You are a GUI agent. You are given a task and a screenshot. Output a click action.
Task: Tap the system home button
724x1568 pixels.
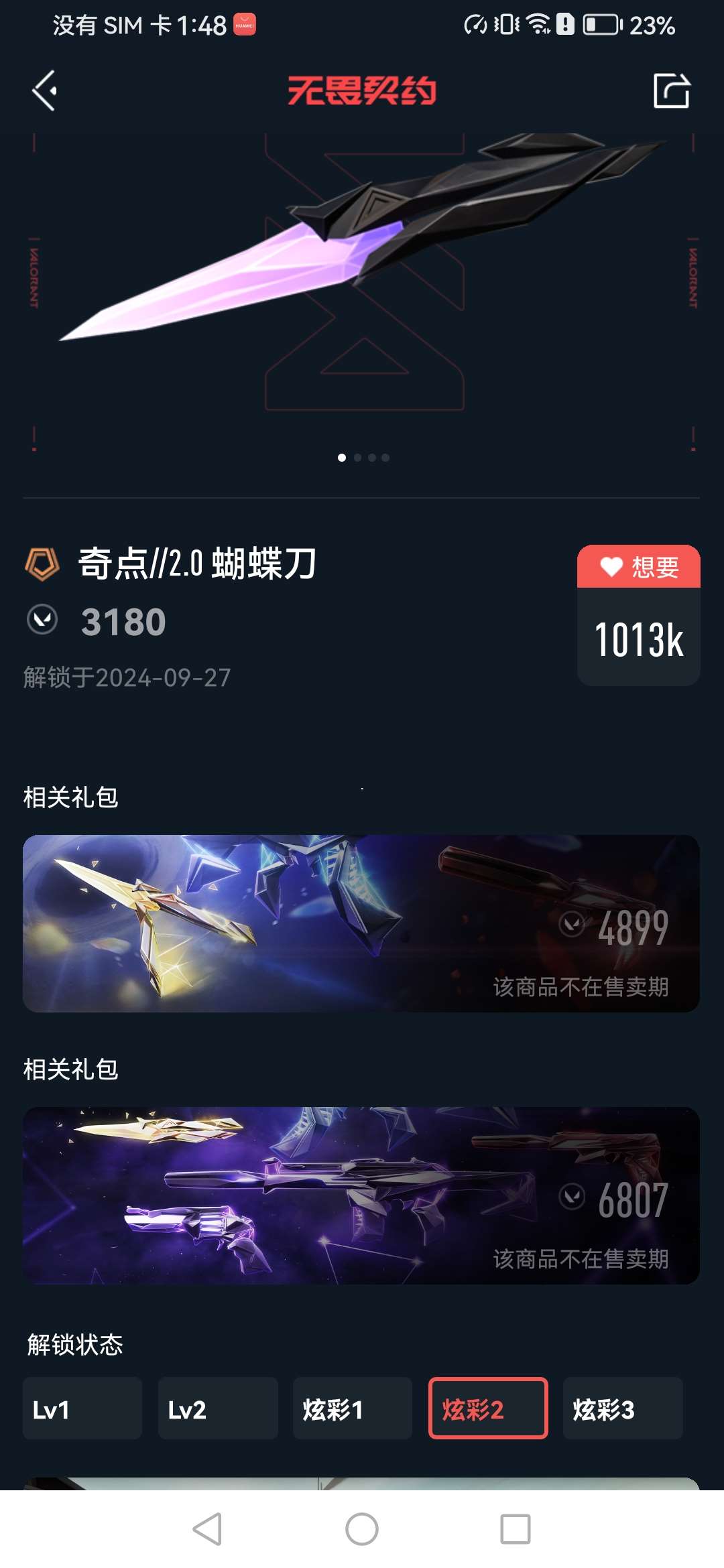point(362,1529)
